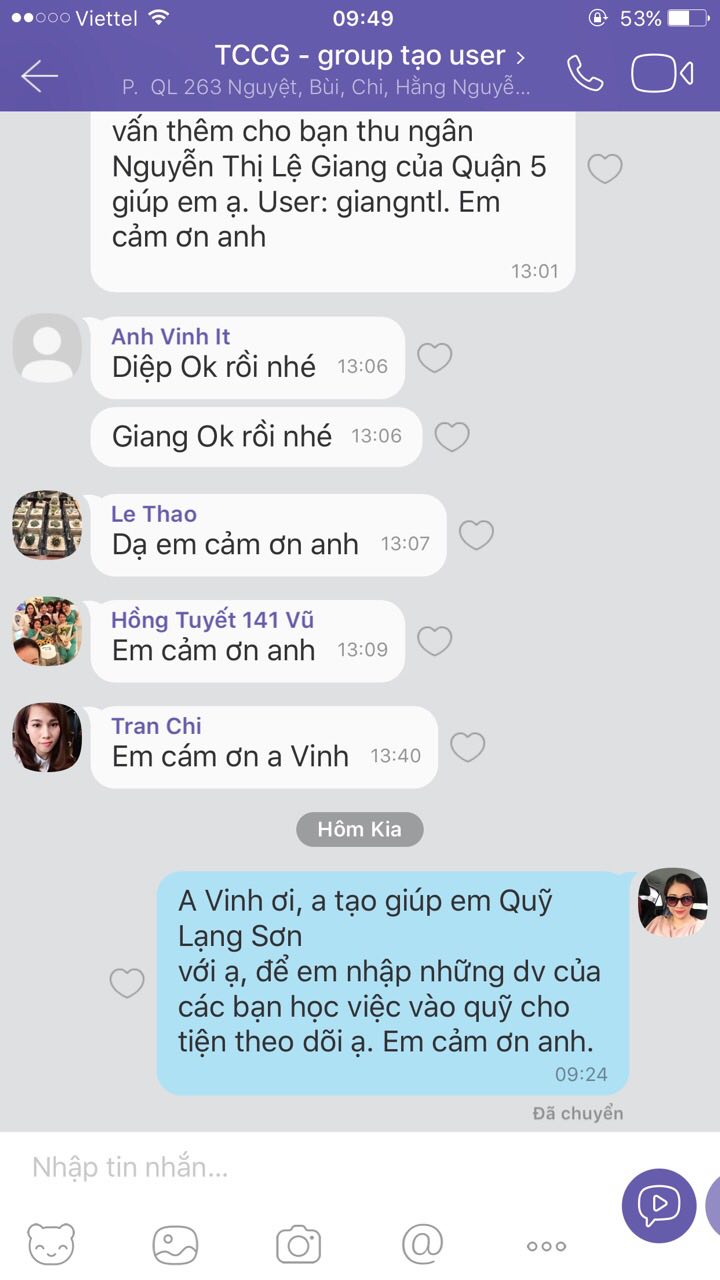Open the photo gallery picker
This screenshot has height=1280, width=720.
click(x=175, y=1245)
